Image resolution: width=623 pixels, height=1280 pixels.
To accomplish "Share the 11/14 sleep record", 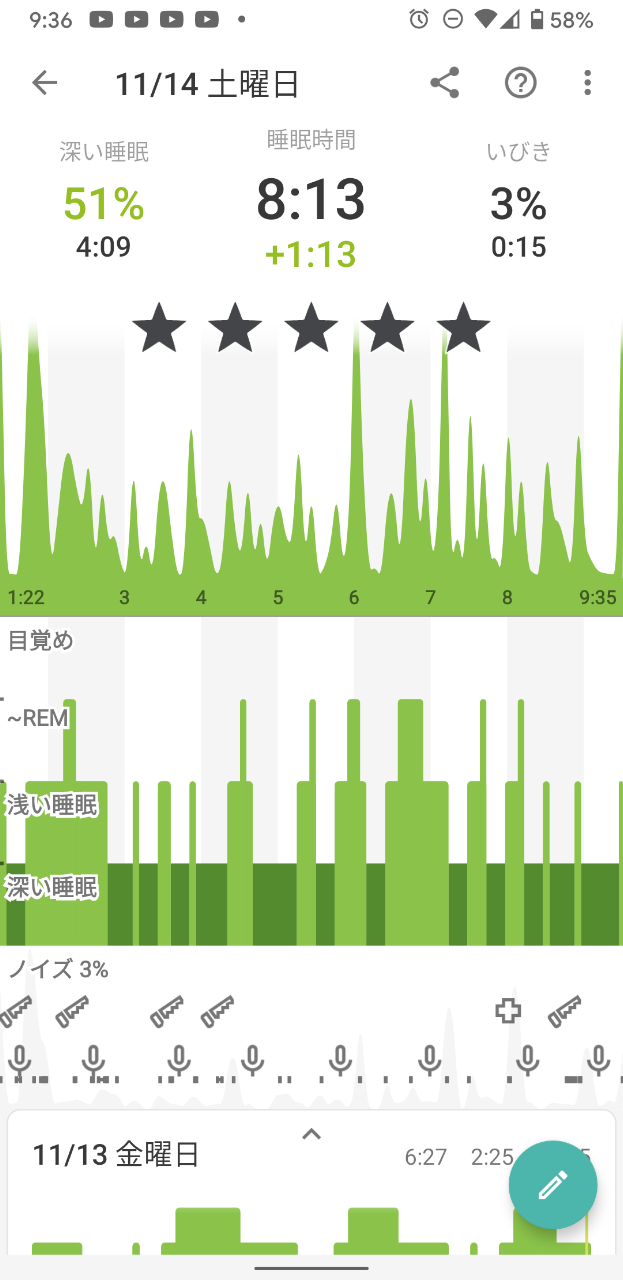I will 445,83.
